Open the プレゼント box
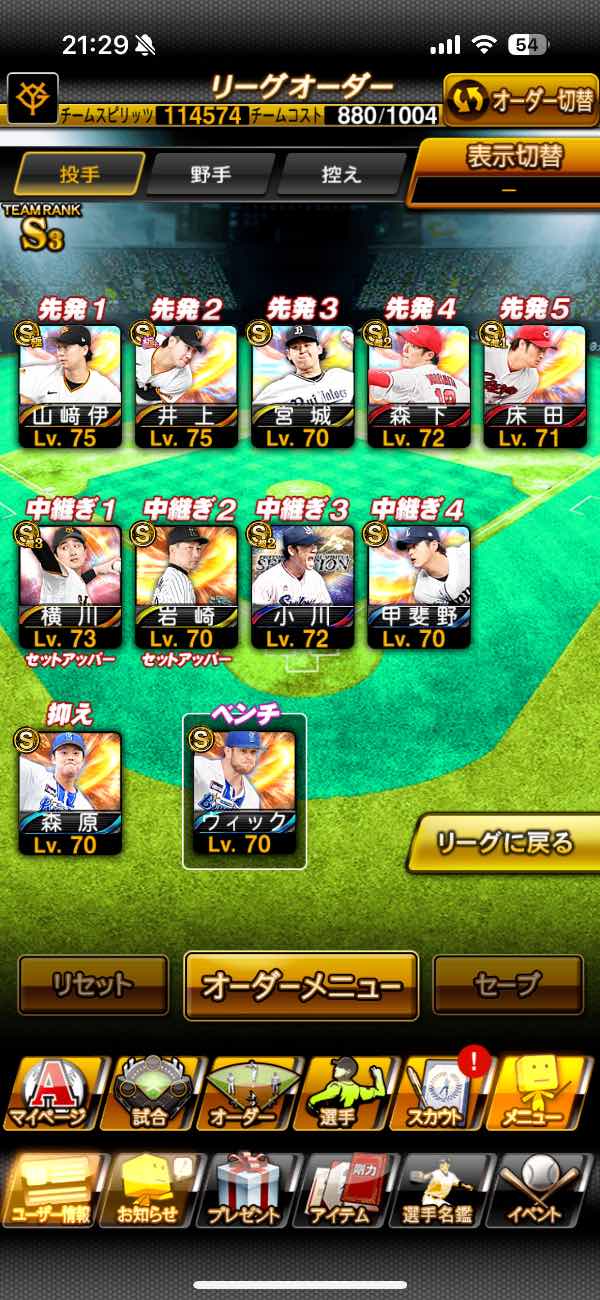Screen dimensions: 600x1300 coord(244,1190)
